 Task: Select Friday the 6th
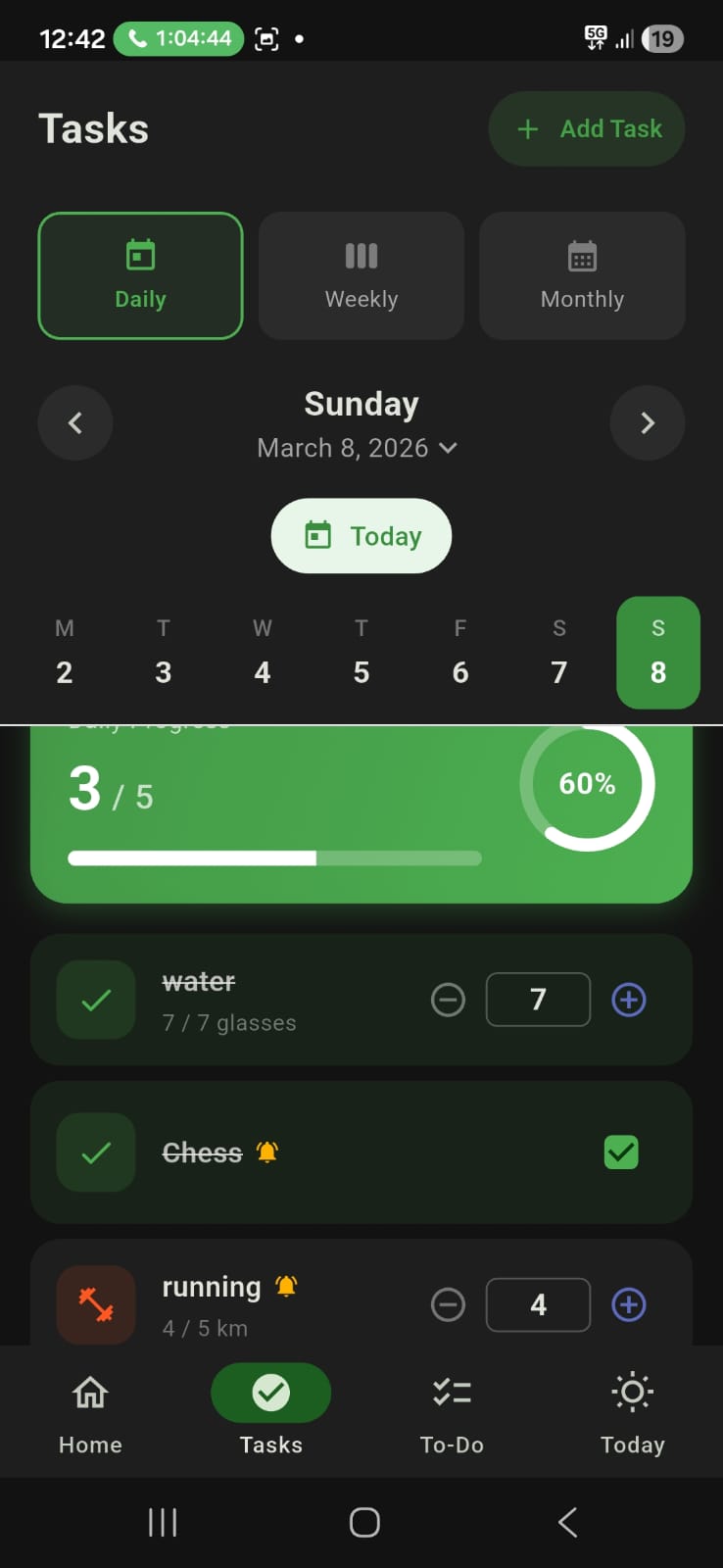[x=460, y=653]
